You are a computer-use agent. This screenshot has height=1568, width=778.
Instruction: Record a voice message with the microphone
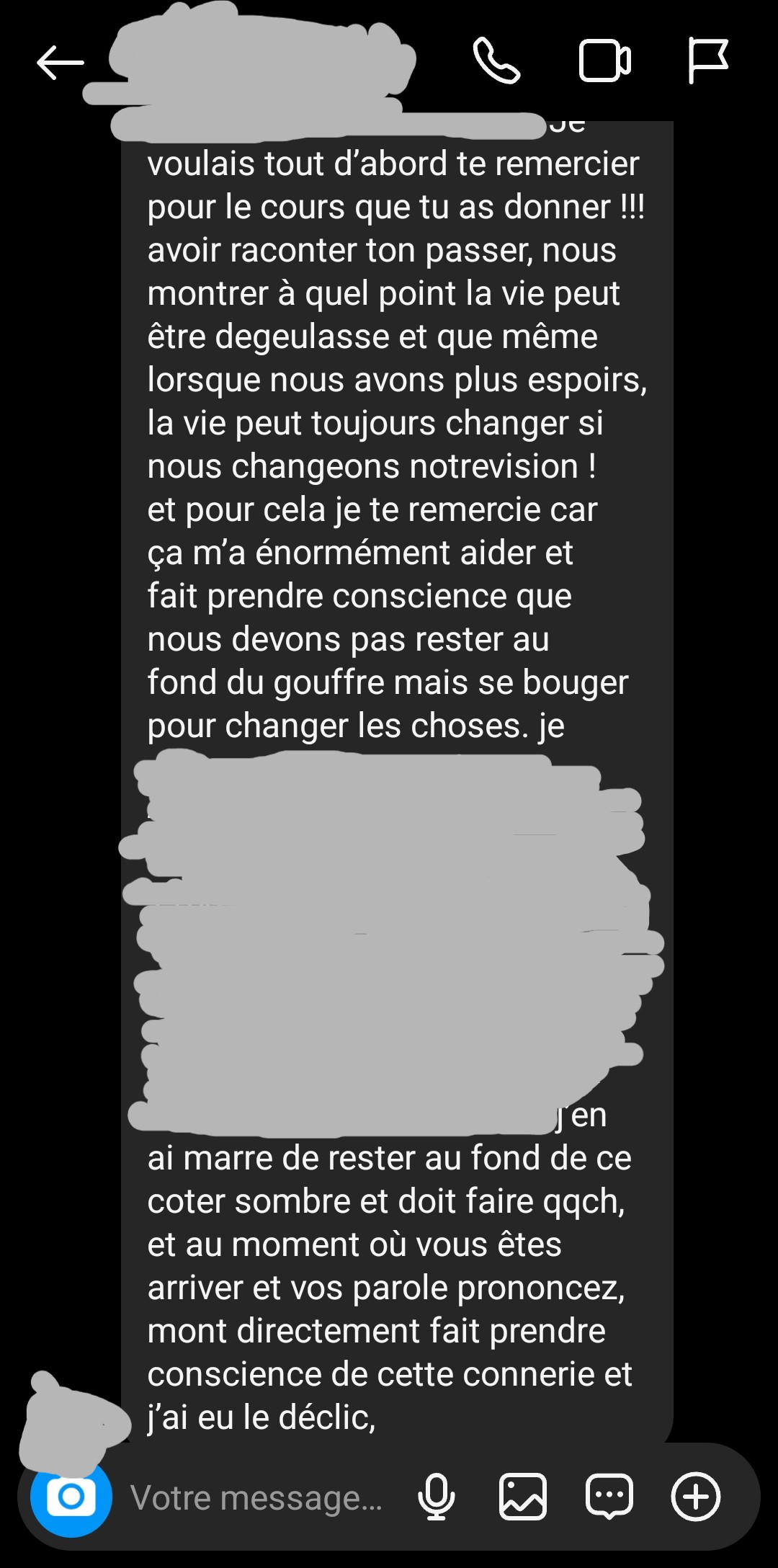[x=437, y=1497]
